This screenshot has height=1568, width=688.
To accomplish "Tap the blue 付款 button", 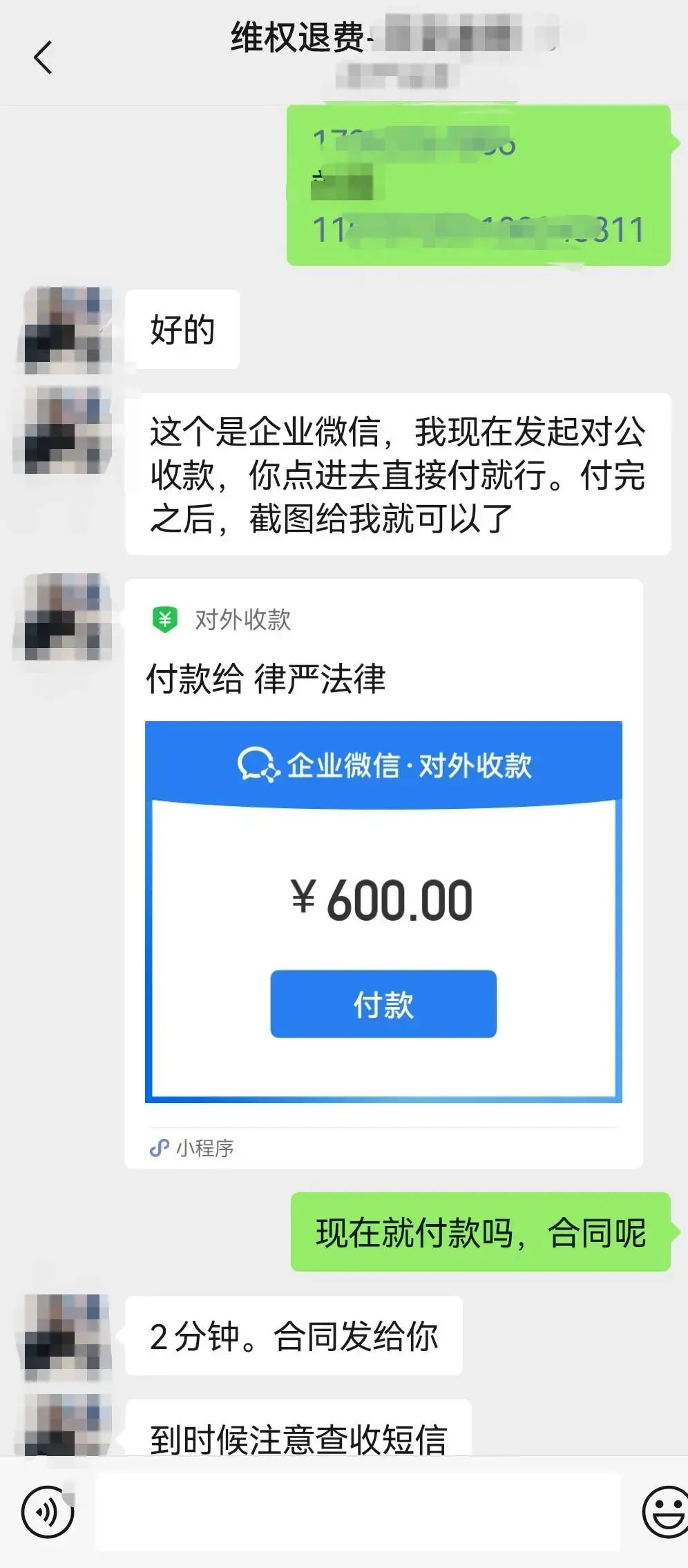I will 383,1004.
